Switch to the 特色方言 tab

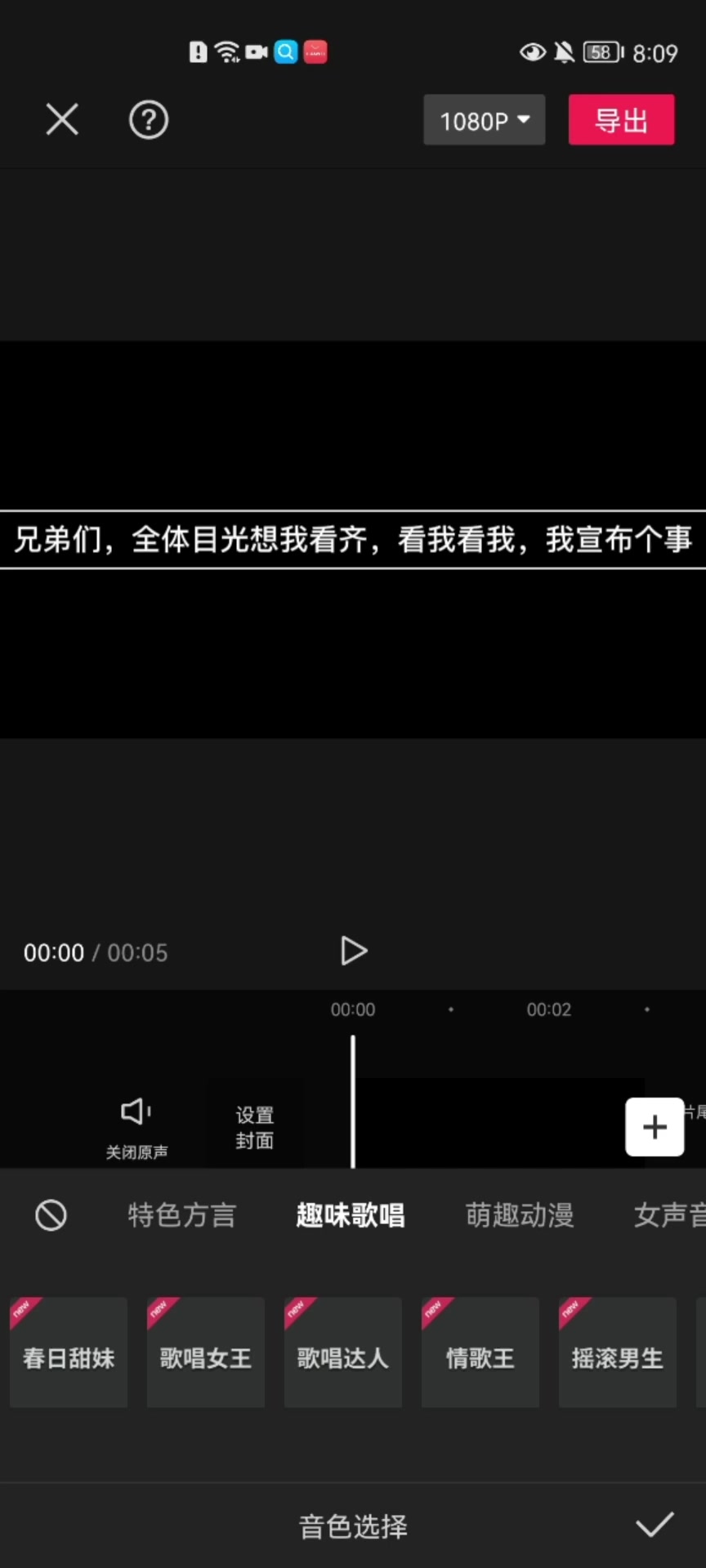[x=181, y=1215]
